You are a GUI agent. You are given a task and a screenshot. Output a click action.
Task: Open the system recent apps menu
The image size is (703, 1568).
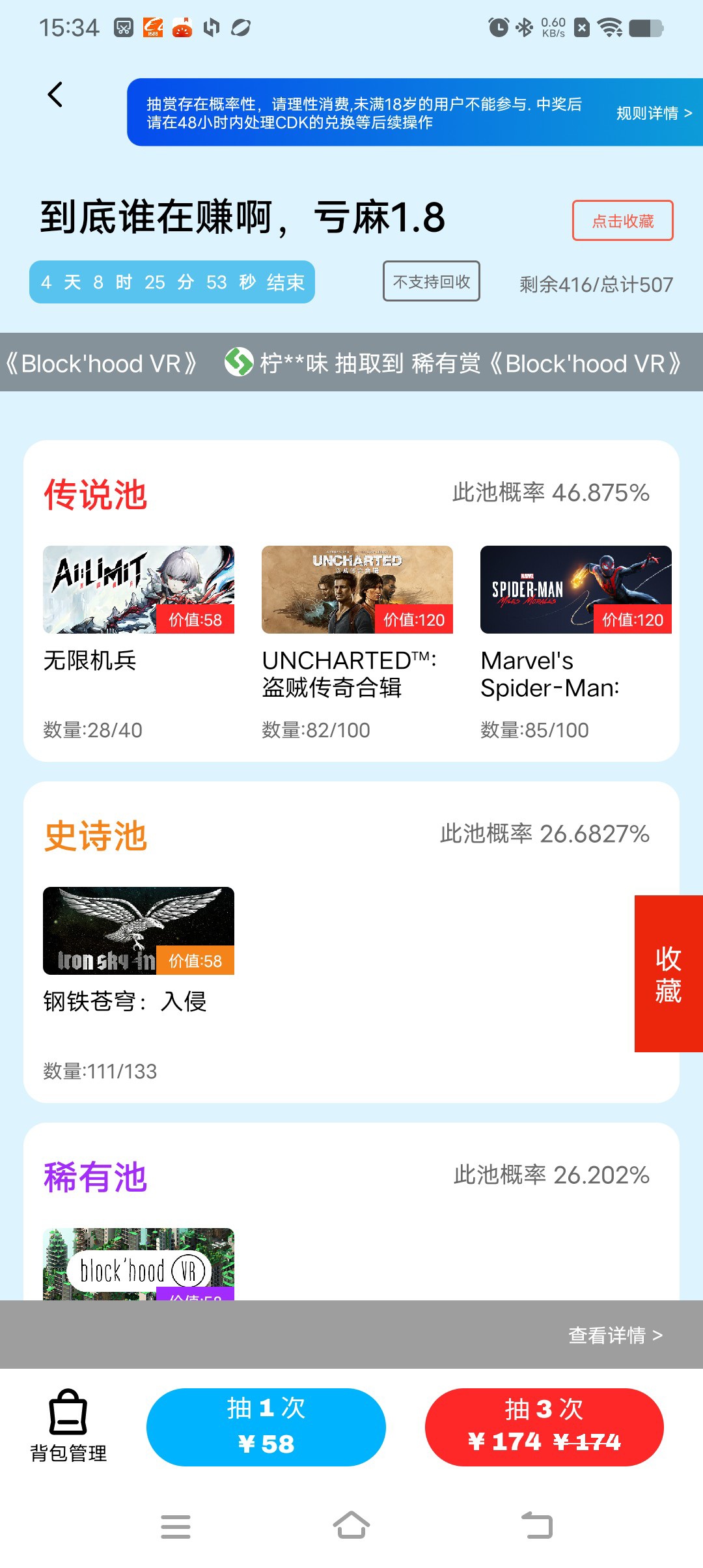tap(176, 1526)
